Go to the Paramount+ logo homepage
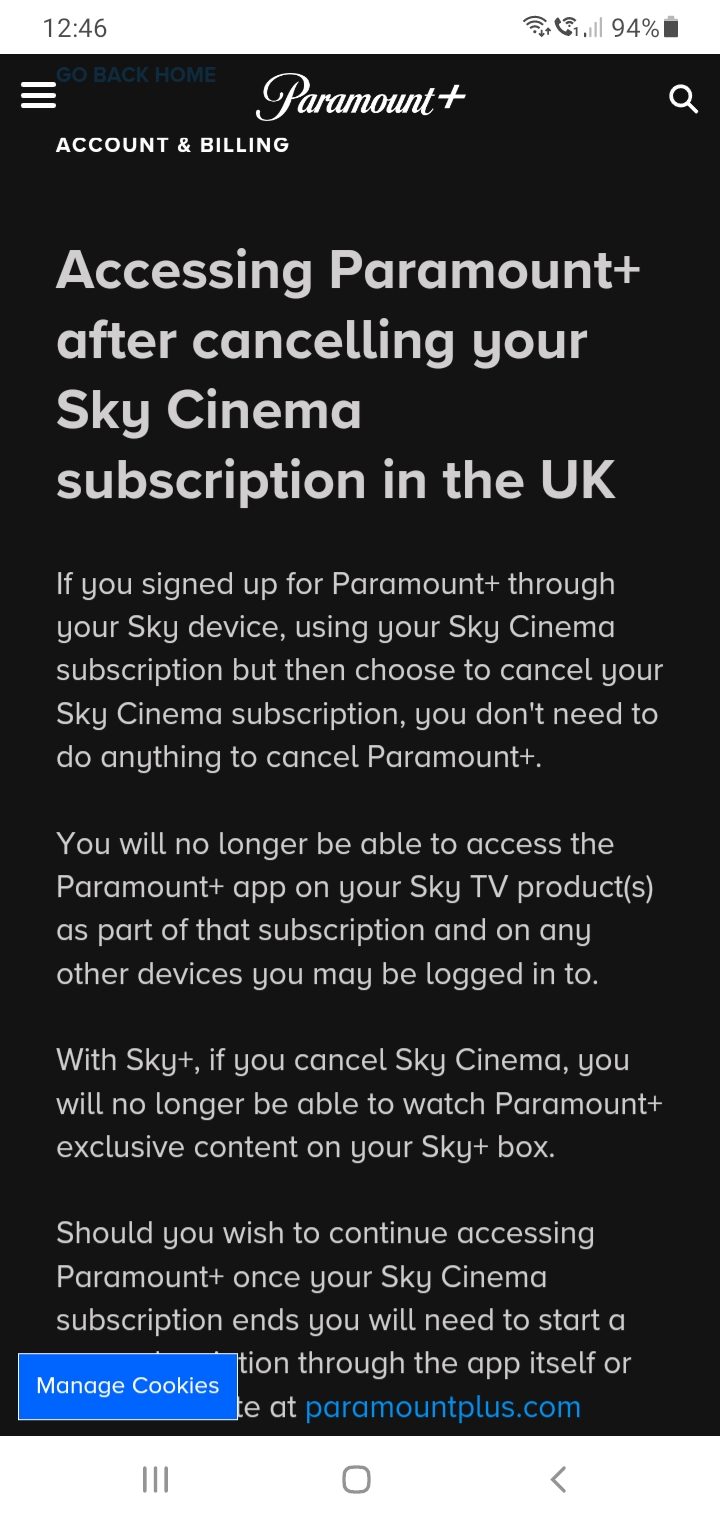The height and width of the screenshot is (1520, 720). (x=361, y=98)
